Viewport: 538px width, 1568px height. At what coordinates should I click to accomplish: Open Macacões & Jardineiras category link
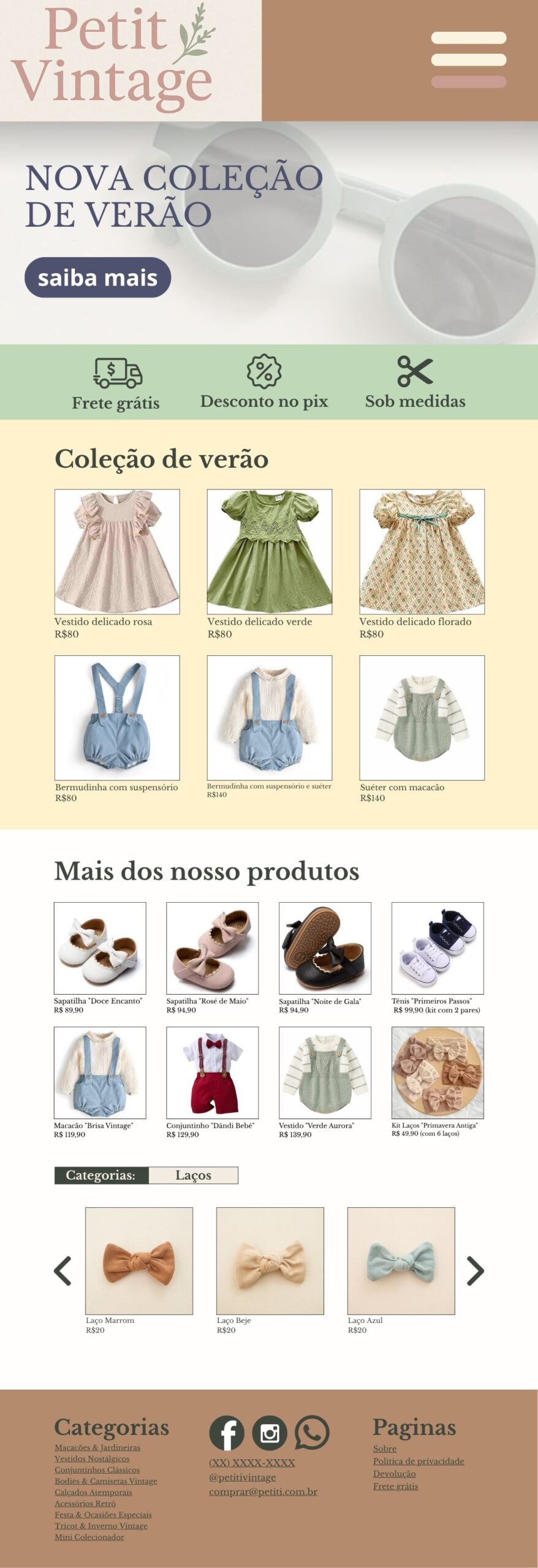tap(97, 1447)
